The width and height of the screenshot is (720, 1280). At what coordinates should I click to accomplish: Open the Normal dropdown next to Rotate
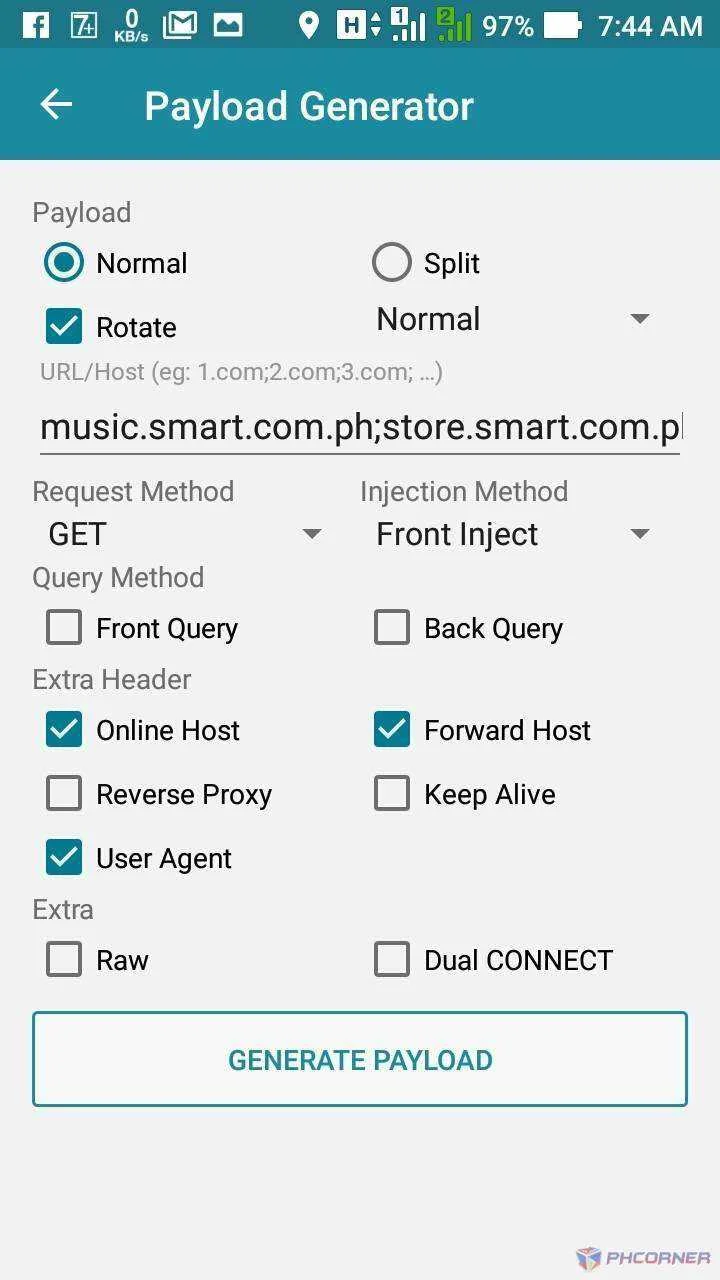(512, 320)
